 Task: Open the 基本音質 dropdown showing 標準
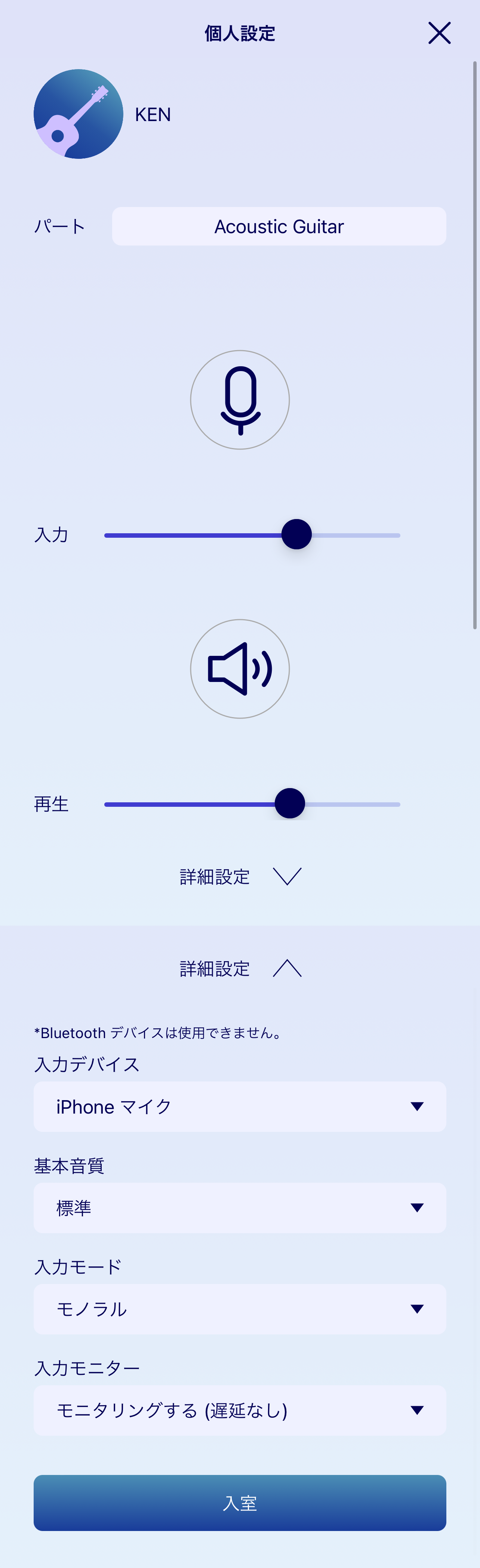(x=240, y=1208)
